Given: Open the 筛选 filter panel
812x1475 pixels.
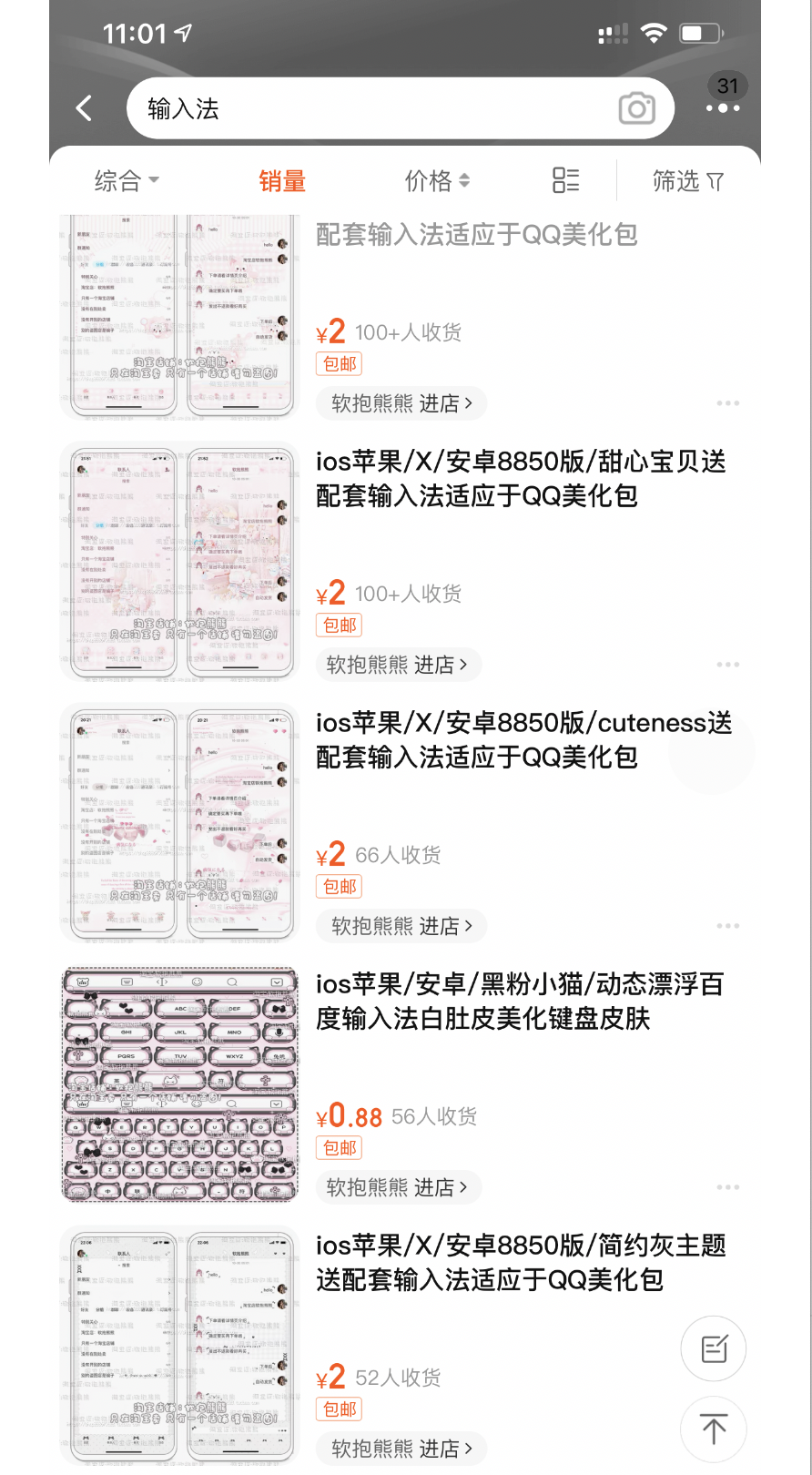Looking at the screenshot, I should point(687,180).
